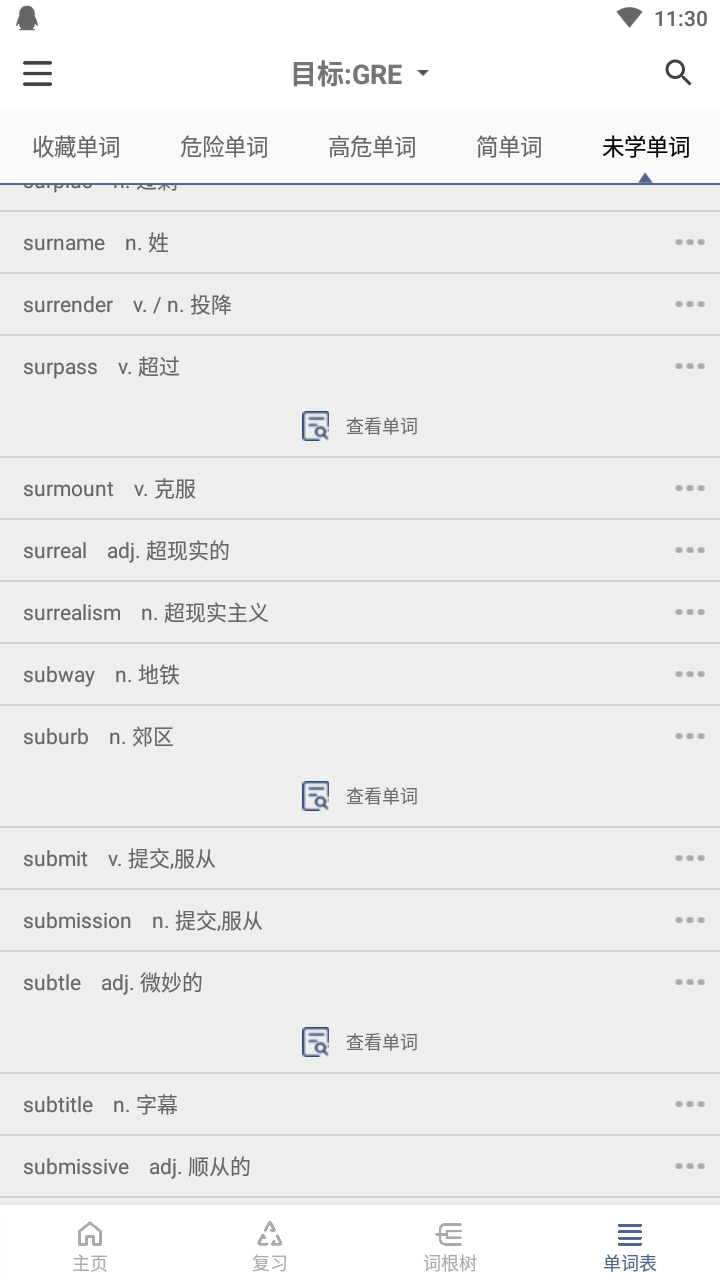Screen dimensions: 720x1280
Task: Tap 查看单词 under suburb
Action: [x=360, y=796]
